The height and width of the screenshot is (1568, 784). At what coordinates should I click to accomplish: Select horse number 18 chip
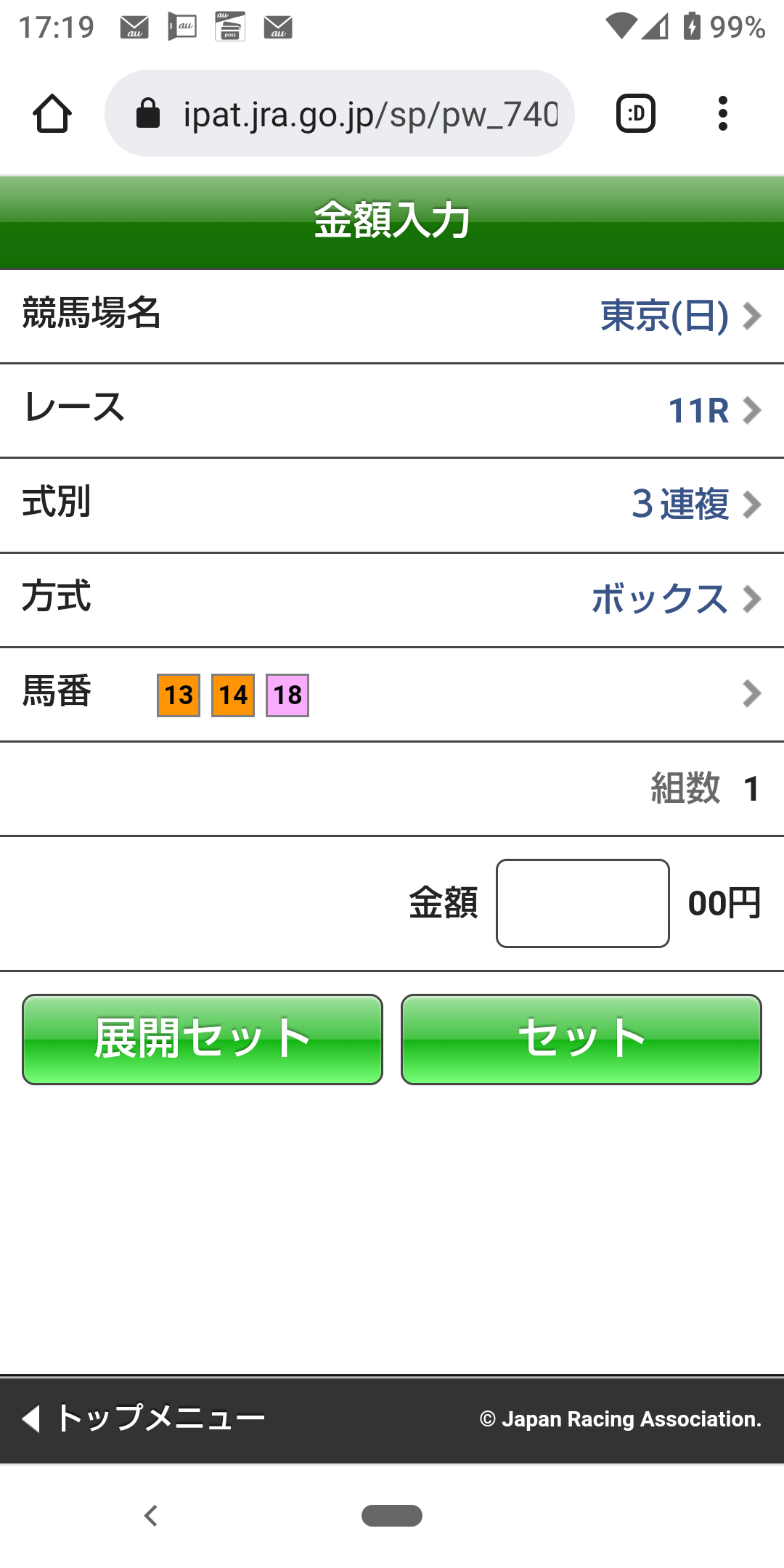coord(287,695)
